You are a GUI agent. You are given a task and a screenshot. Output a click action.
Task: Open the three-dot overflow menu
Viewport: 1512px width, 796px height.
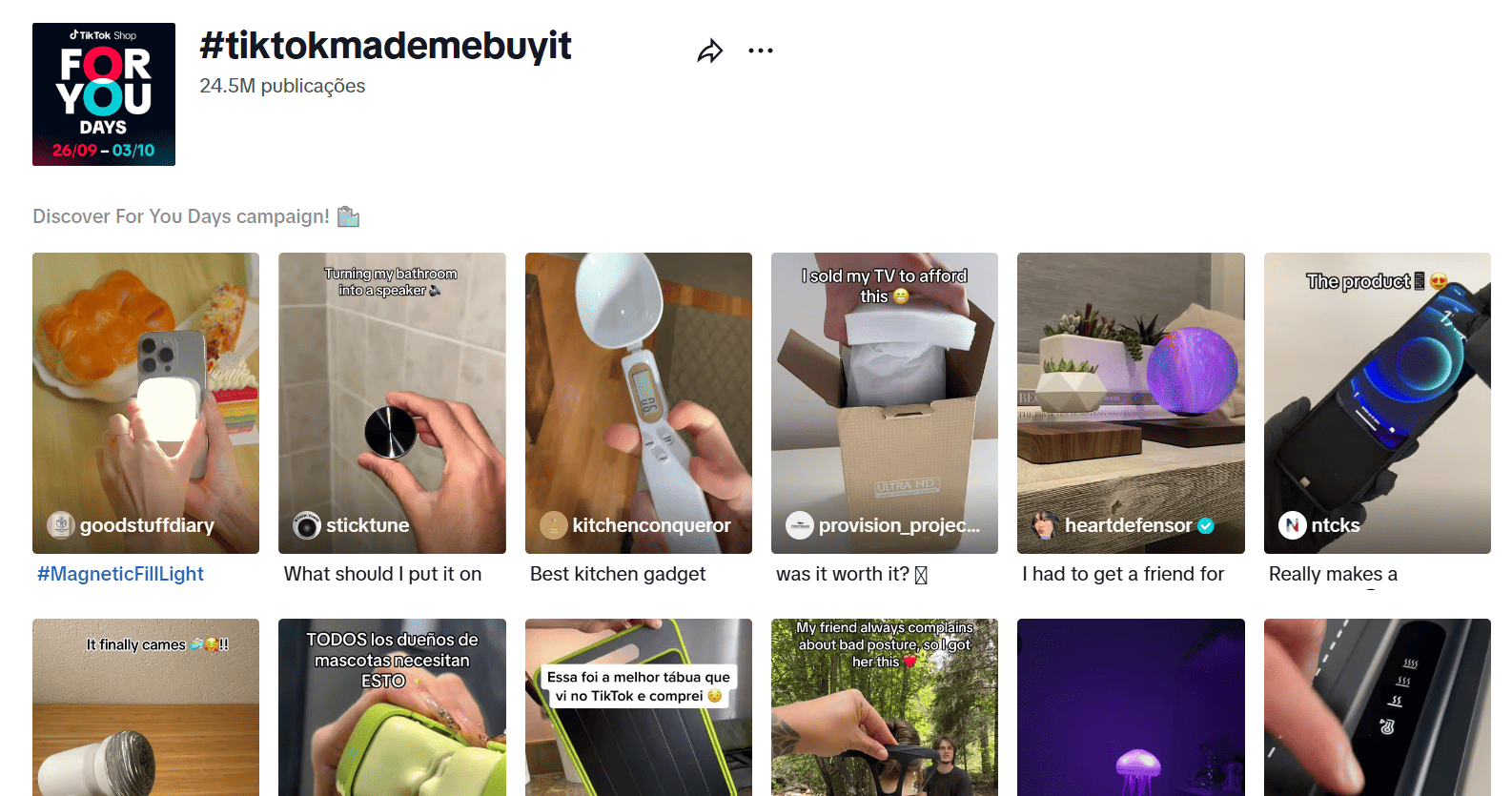coord(760,51)
